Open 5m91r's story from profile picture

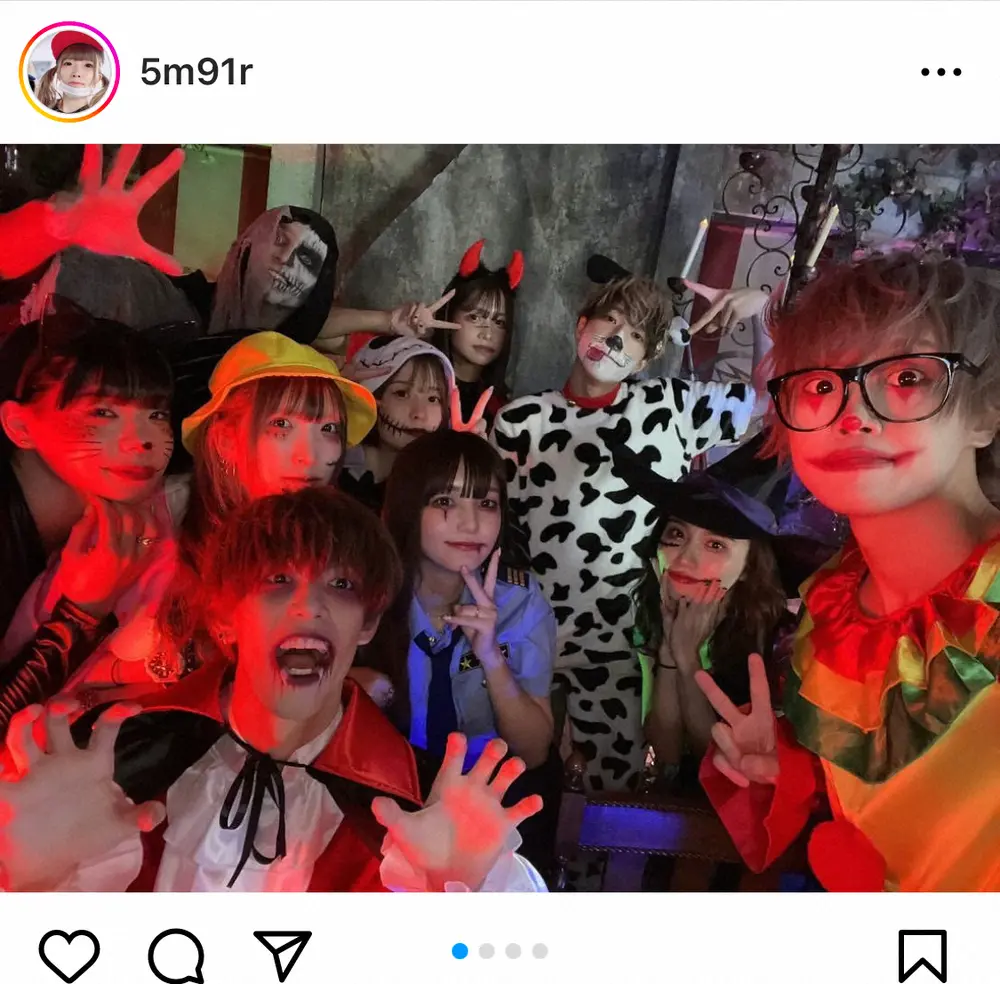[x=69, y=72]
